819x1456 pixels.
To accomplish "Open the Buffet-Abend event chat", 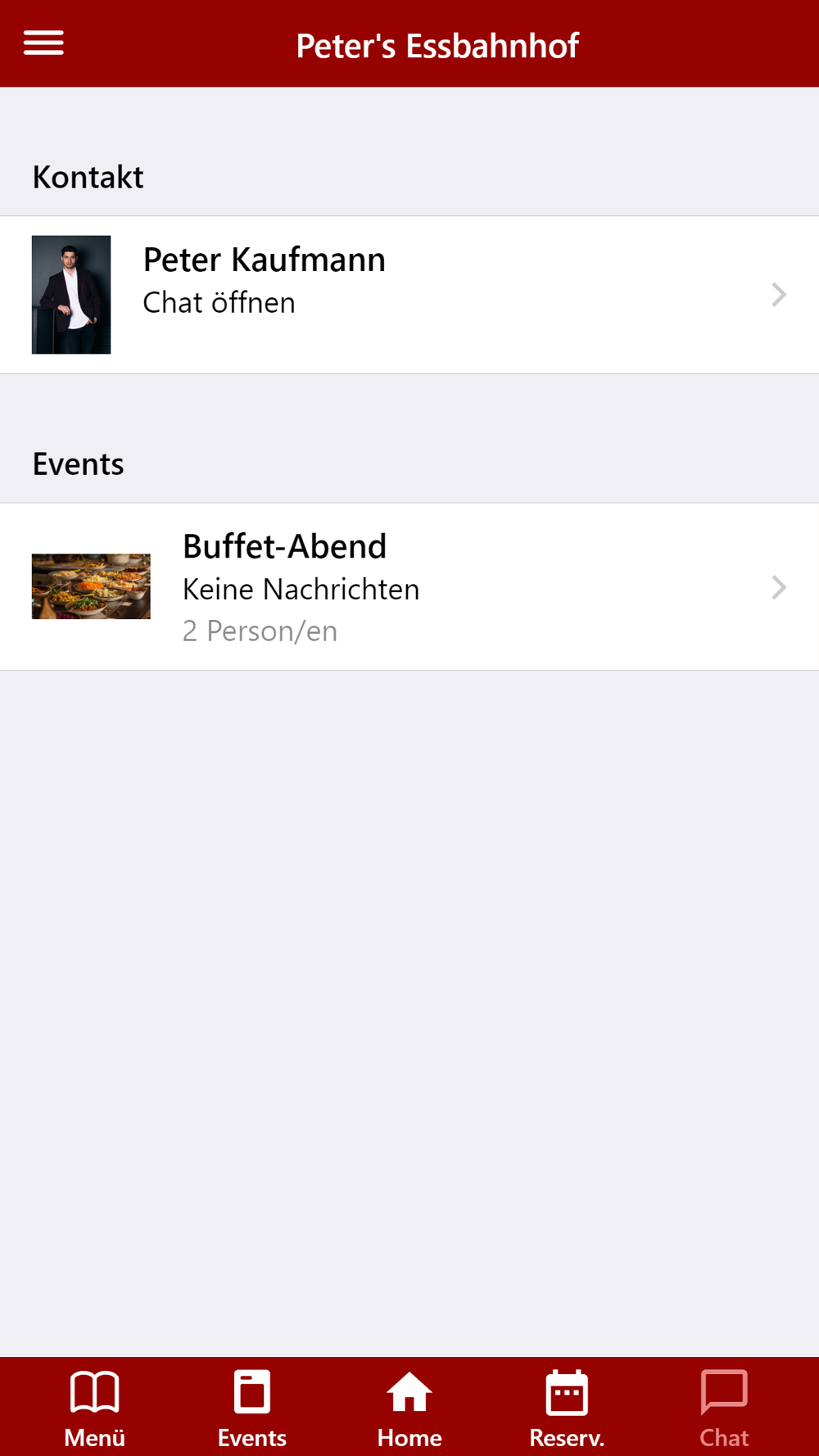I will [409, 587].
